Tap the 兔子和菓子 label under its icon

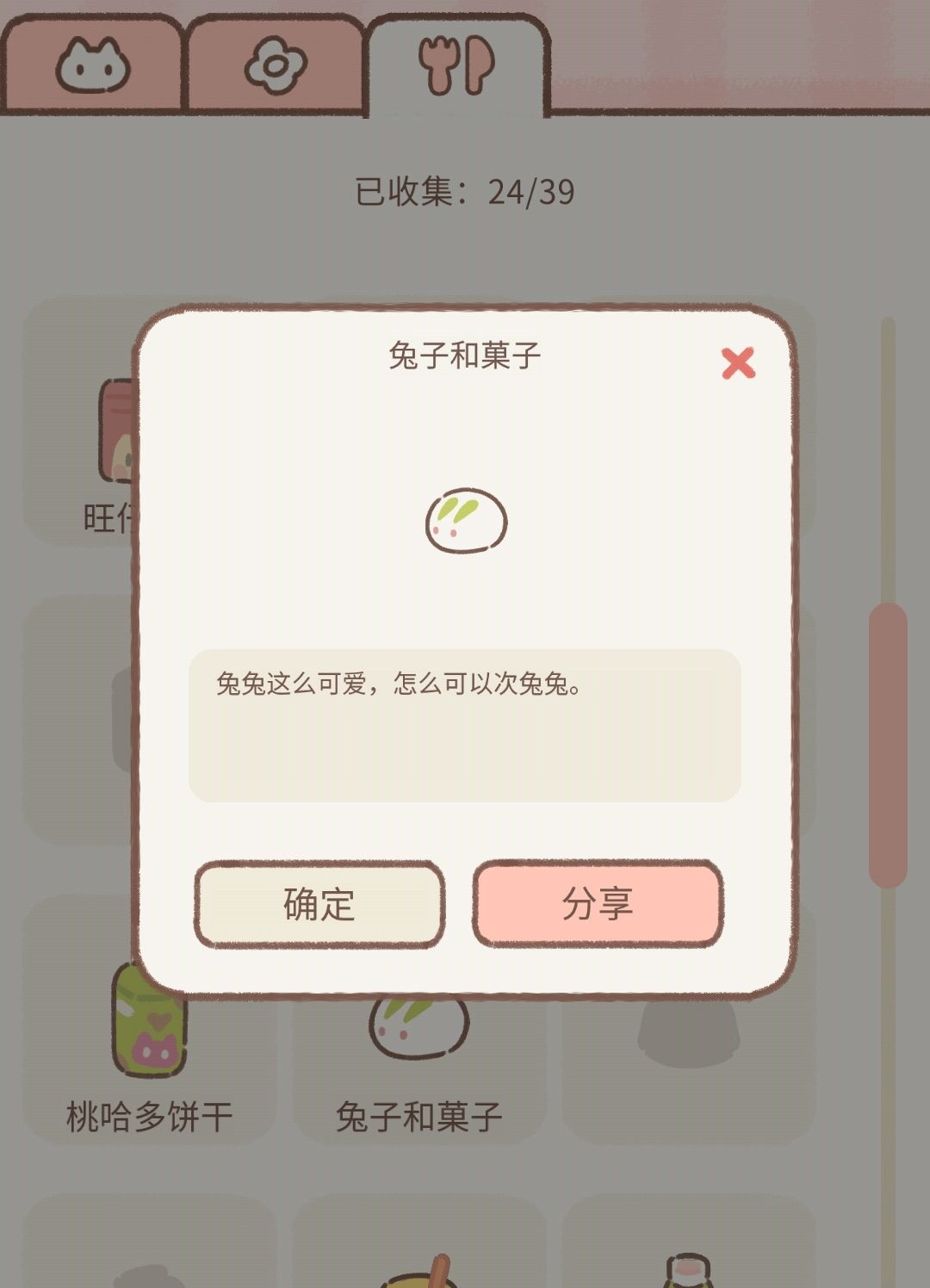419,1115
